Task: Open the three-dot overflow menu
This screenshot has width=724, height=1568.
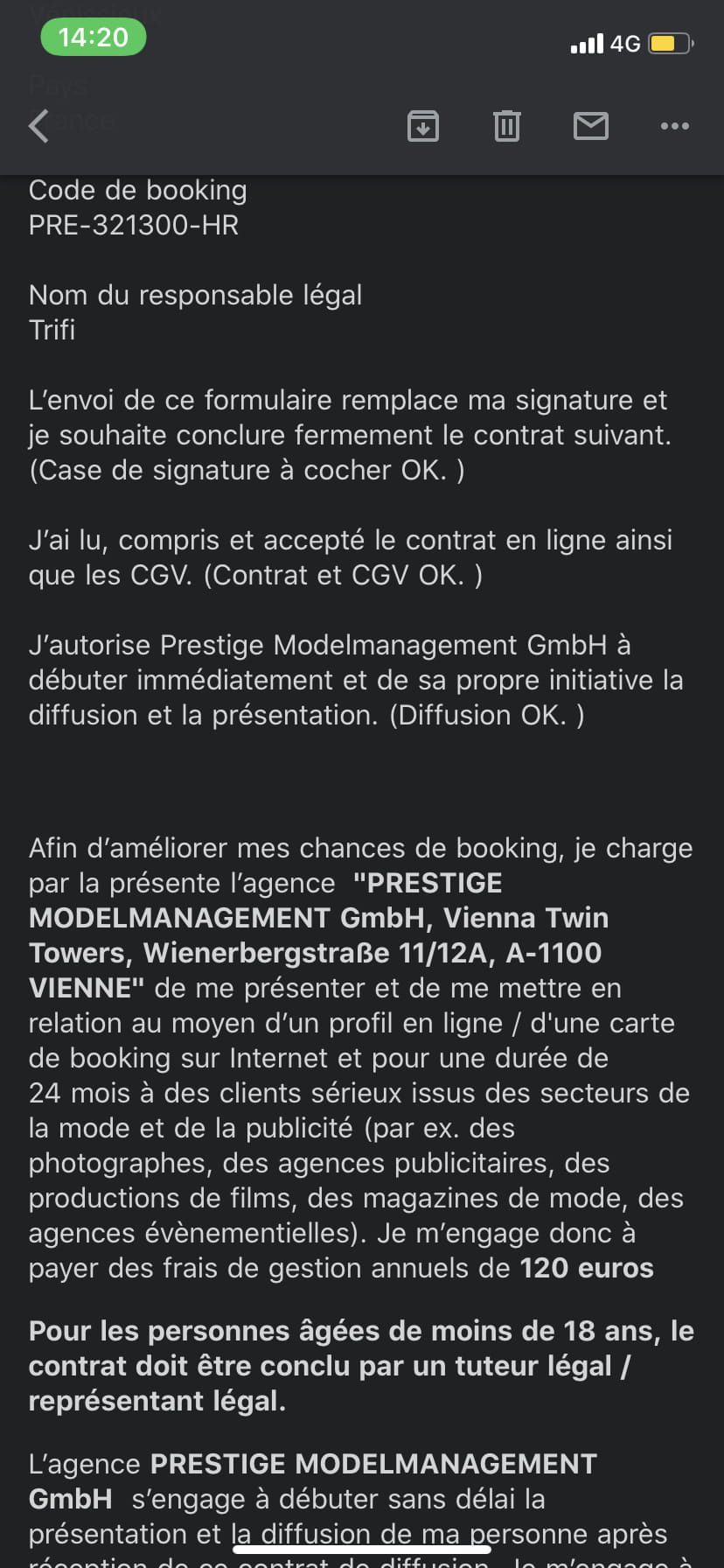Action: (x=675, y=126)
